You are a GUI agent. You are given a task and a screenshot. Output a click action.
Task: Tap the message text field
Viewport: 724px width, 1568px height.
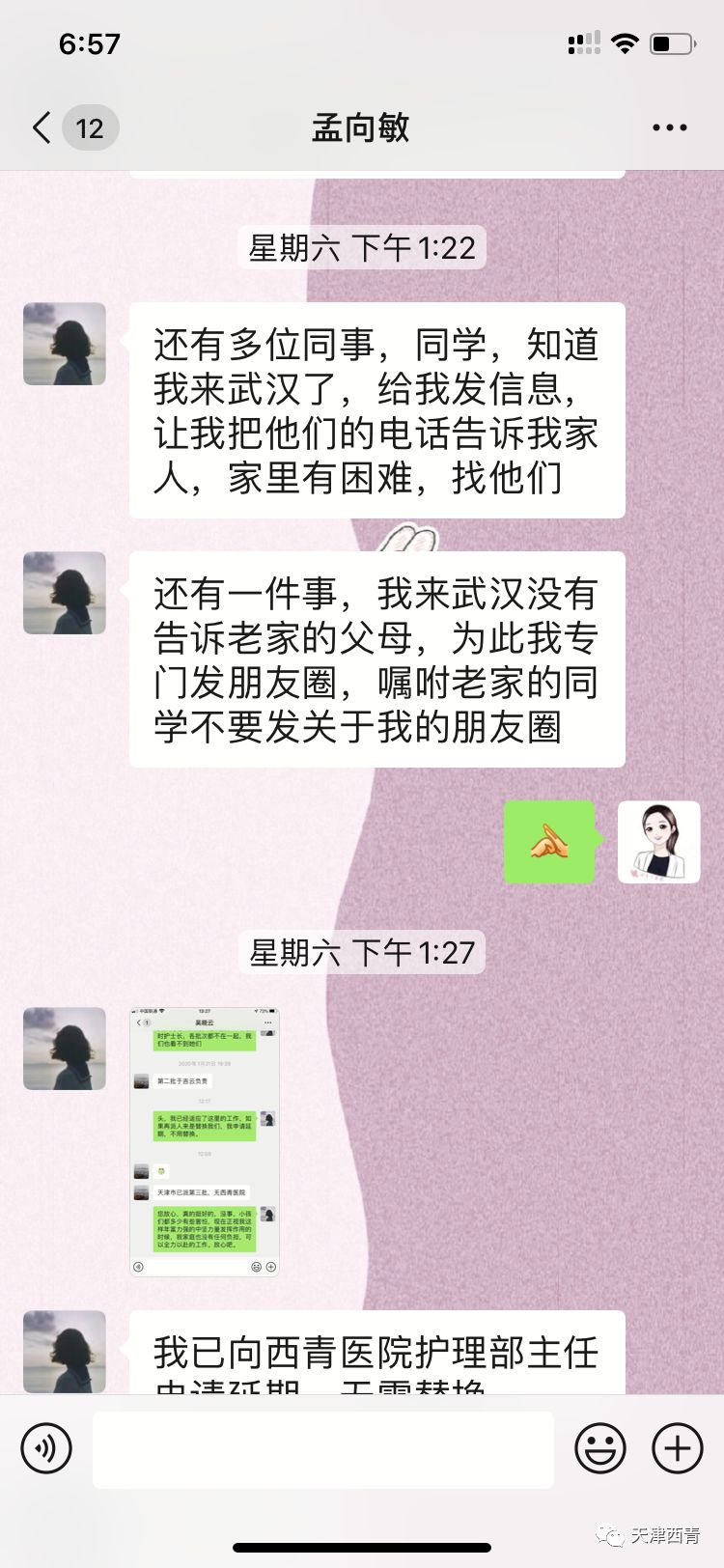pos(323,1449)
